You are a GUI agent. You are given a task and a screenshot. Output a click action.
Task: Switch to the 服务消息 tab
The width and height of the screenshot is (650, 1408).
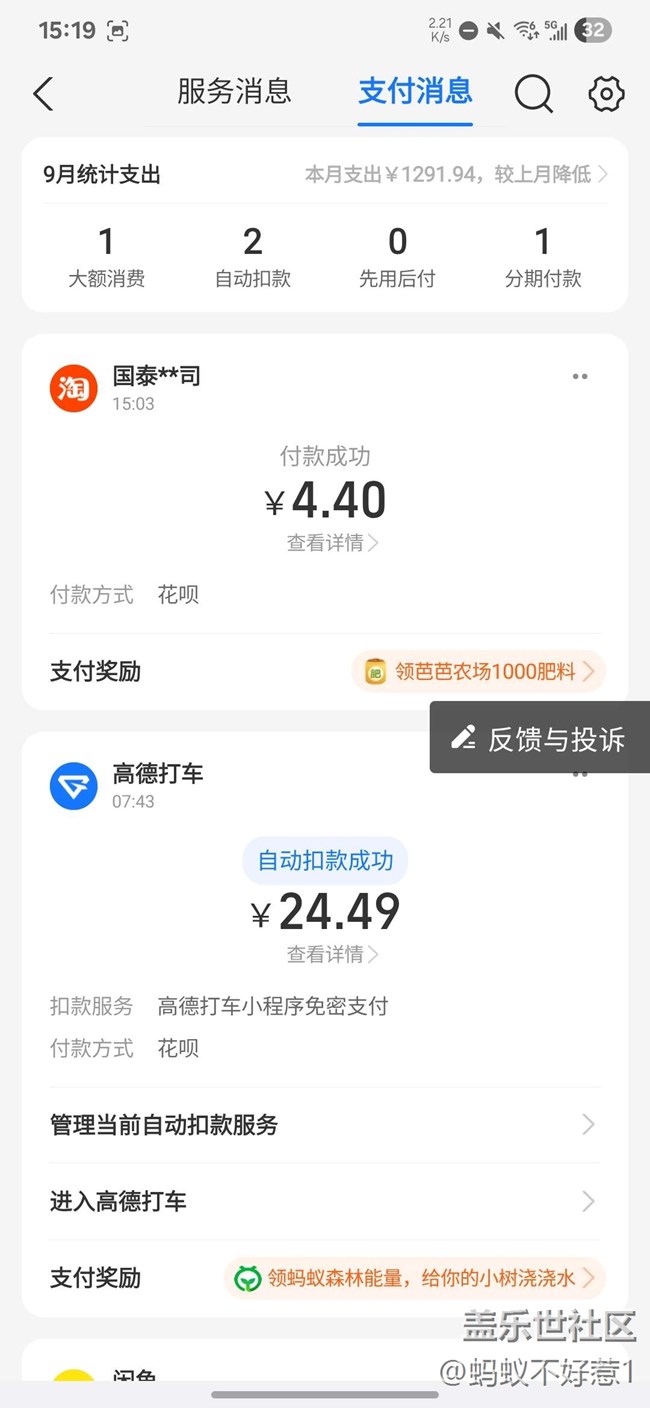(234, 92)
